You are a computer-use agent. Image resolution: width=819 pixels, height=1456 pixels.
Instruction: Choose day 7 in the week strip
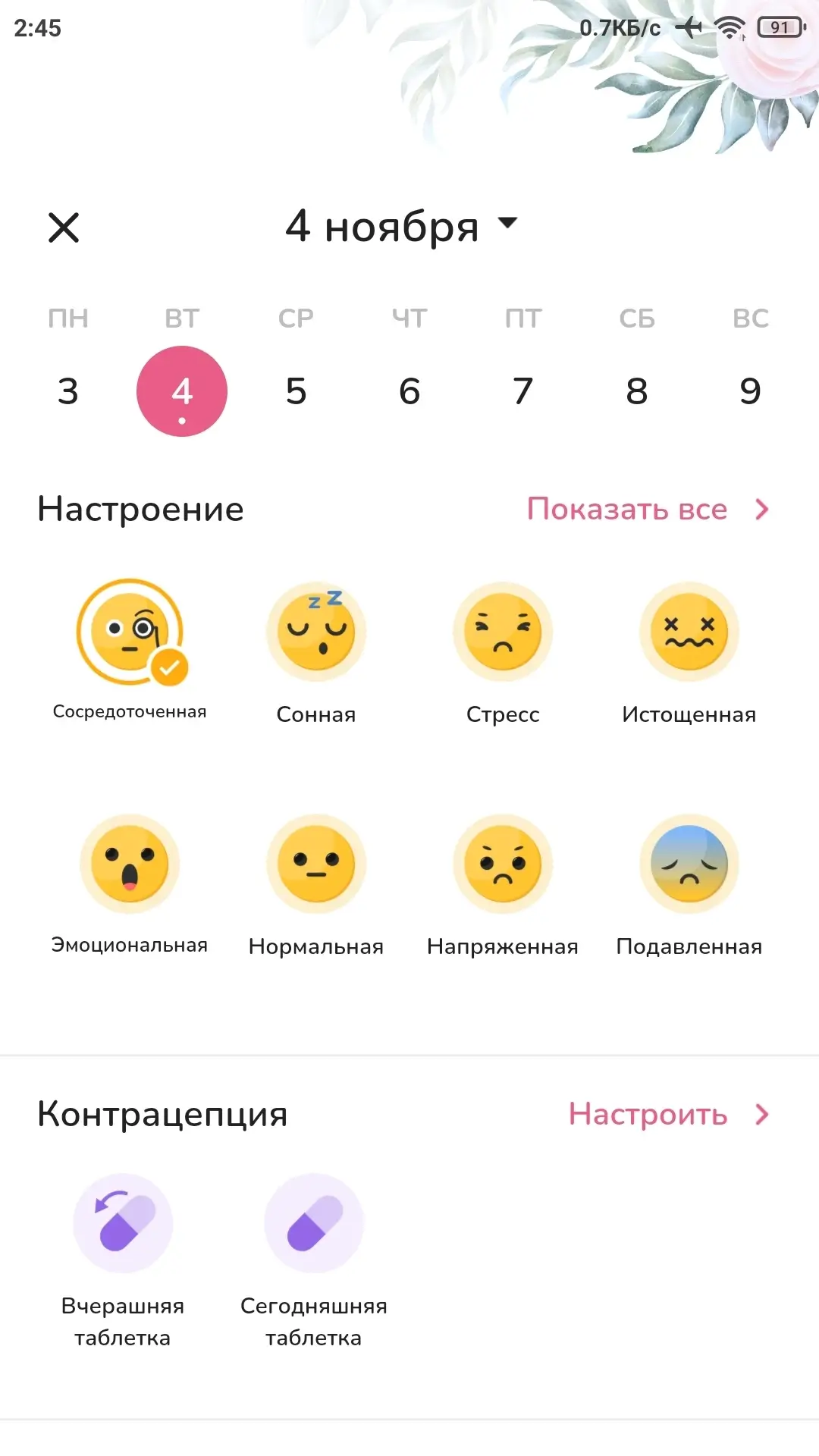click(523, 391)
